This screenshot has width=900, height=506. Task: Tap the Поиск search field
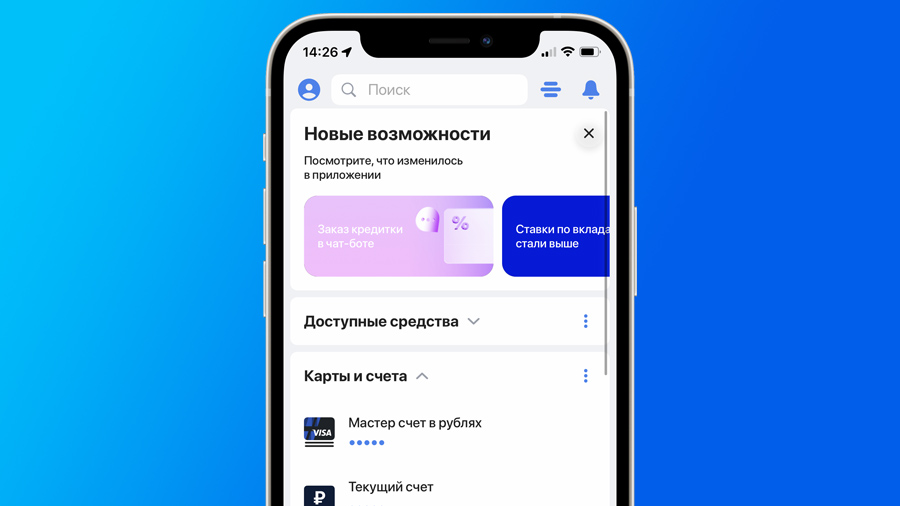[x=430, y=90]
